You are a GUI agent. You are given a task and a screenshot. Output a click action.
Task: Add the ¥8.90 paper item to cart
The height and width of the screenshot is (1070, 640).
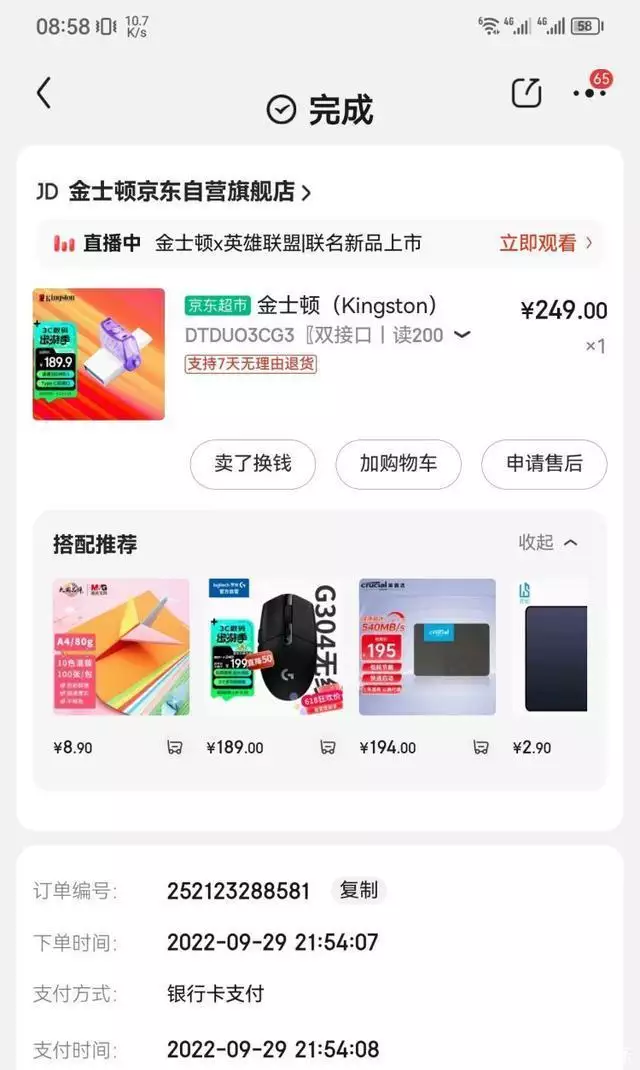pyautogui.click(x=175, y=747)
